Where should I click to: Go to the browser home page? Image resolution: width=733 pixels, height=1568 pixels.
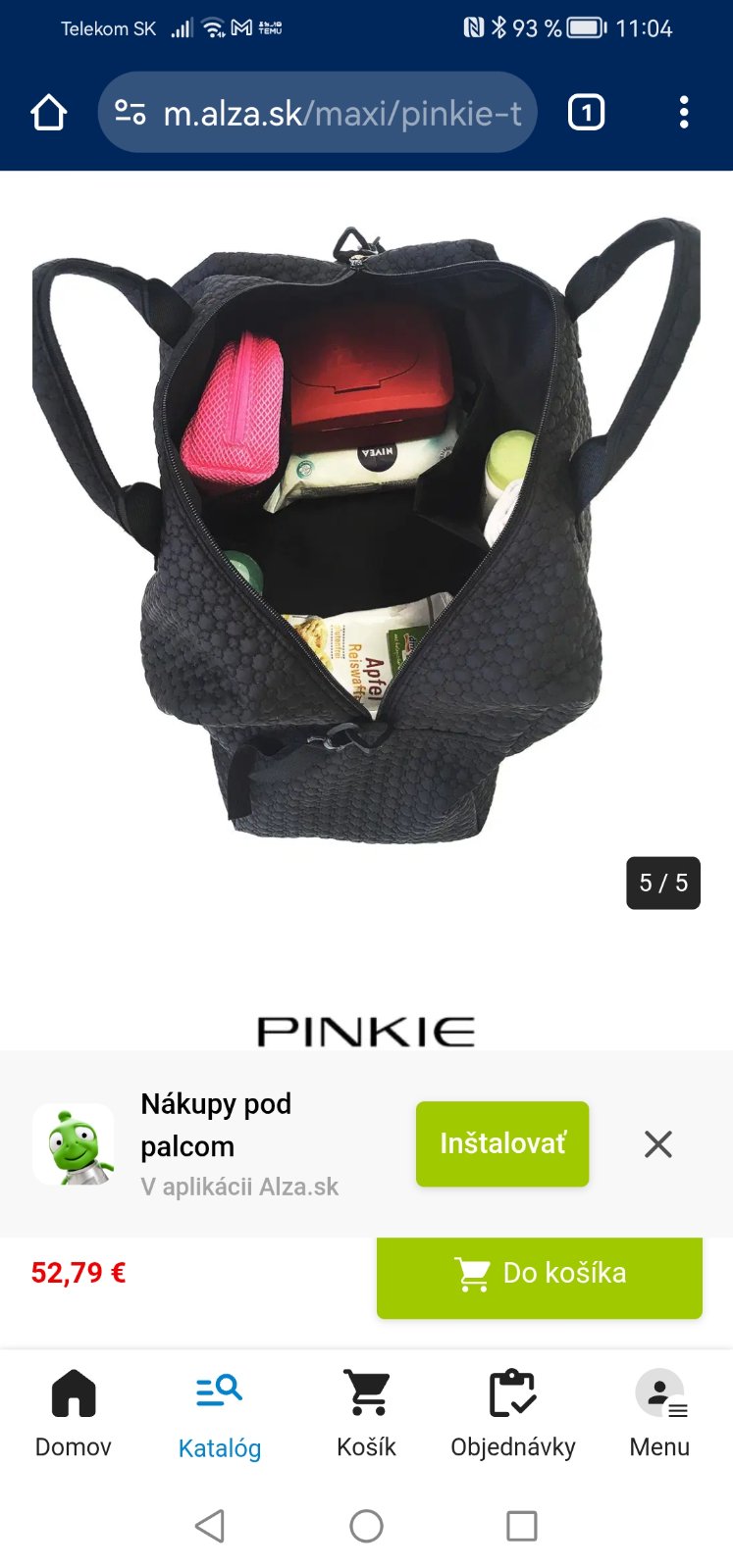pos(48,113)
